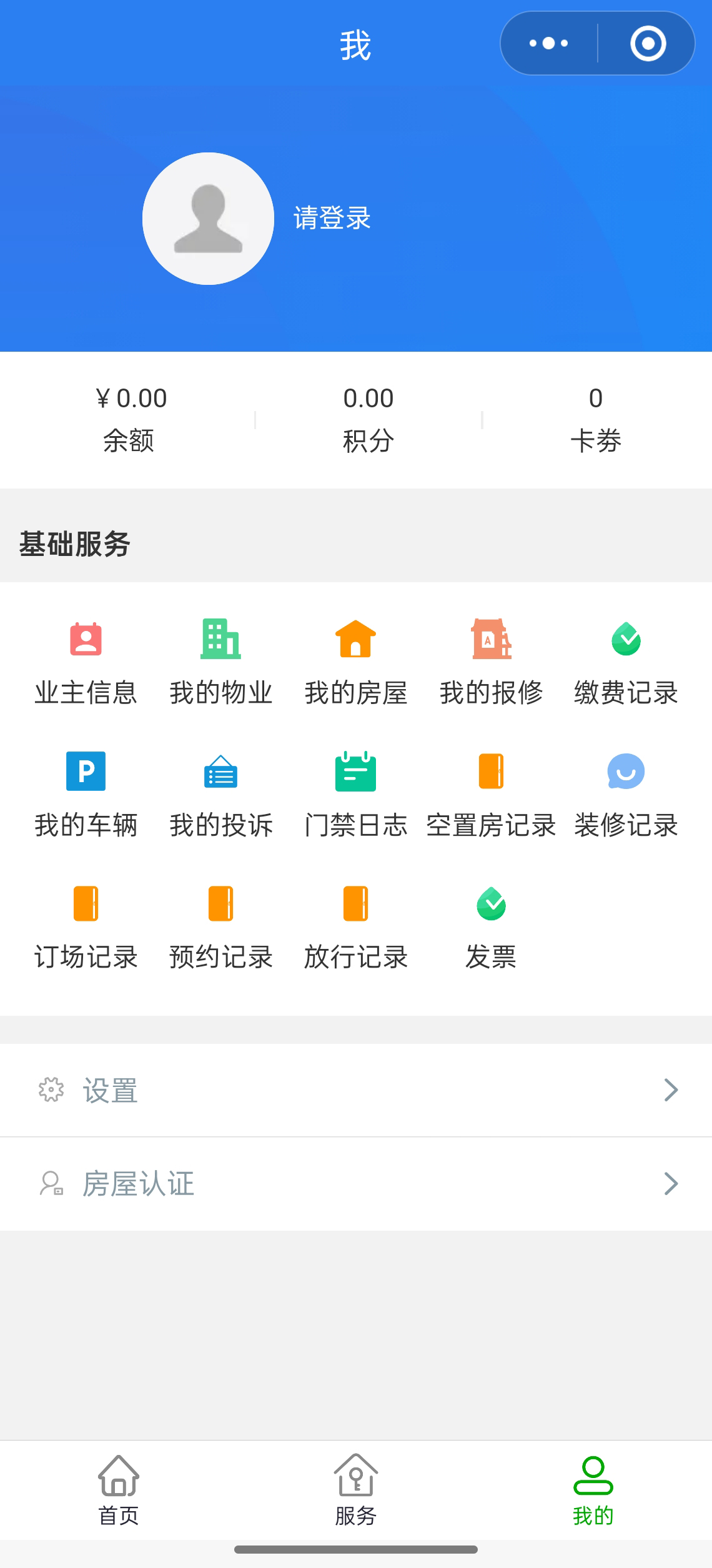The image size is (712, 1568).
Task: Open the 设置 settings row
Action: tap(356, 1090)
